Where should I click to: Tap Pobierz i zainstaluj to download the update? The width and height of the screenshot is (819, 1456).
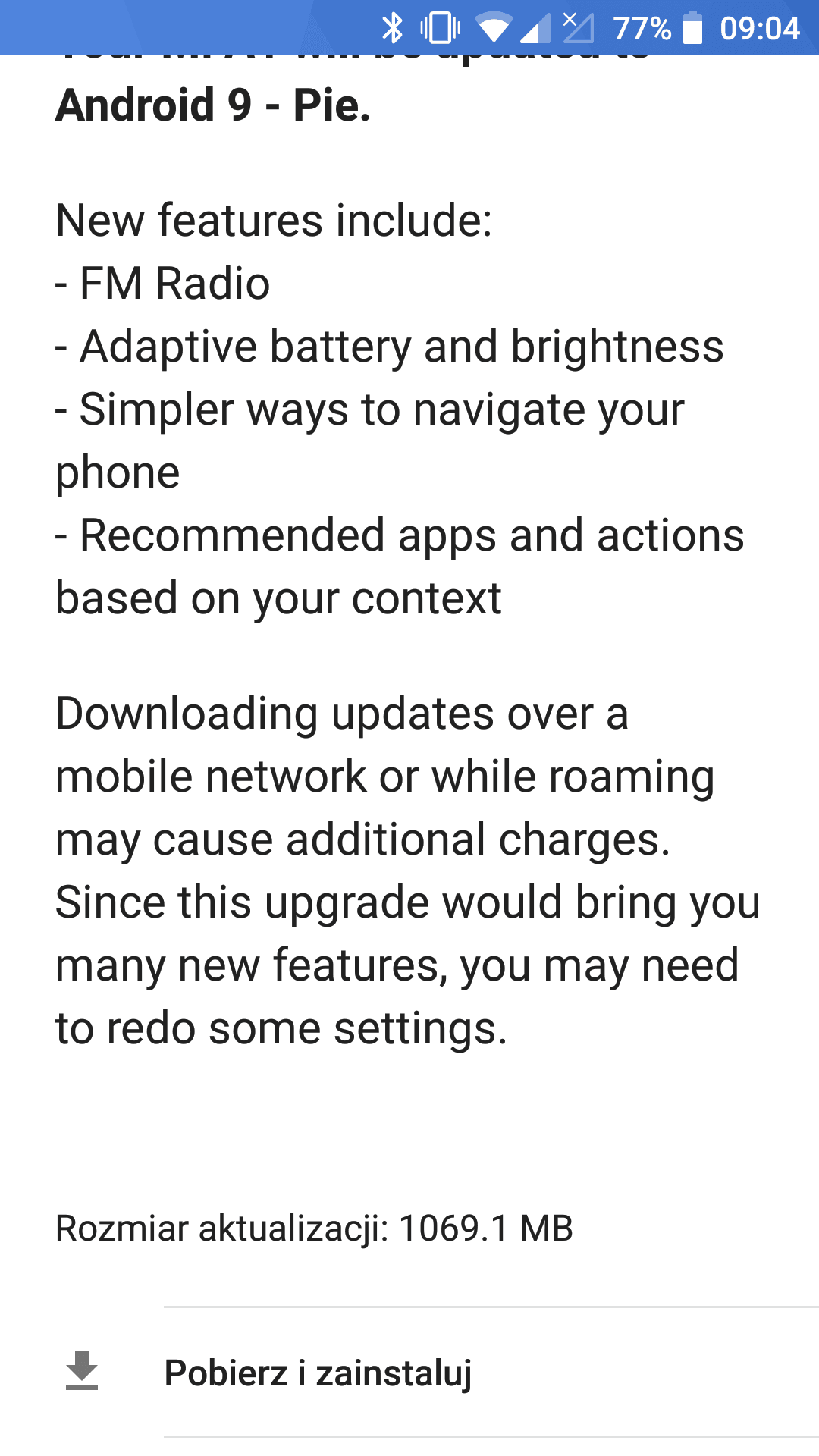[x=409, y=1372]
